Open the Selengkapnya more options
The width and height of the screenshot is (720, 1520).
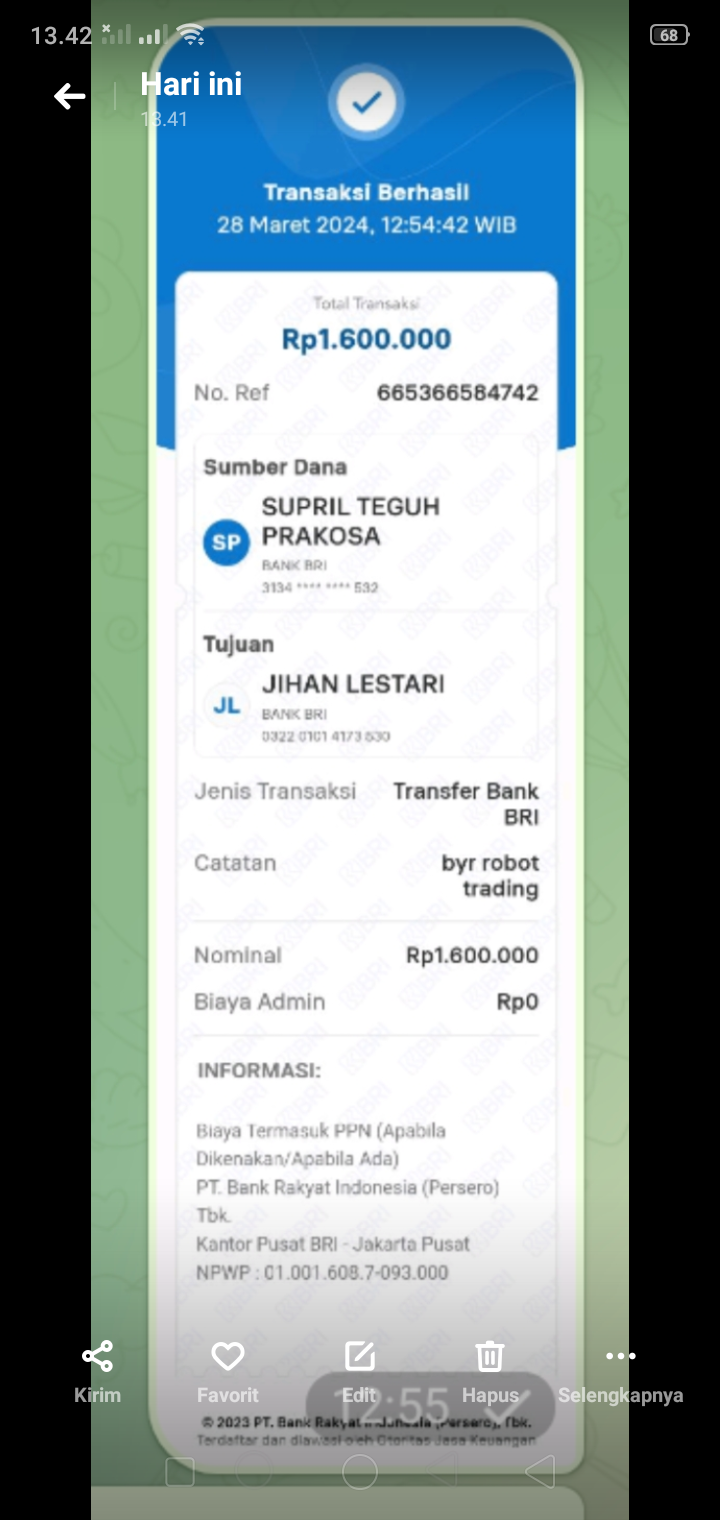[x=621, y=1373]
